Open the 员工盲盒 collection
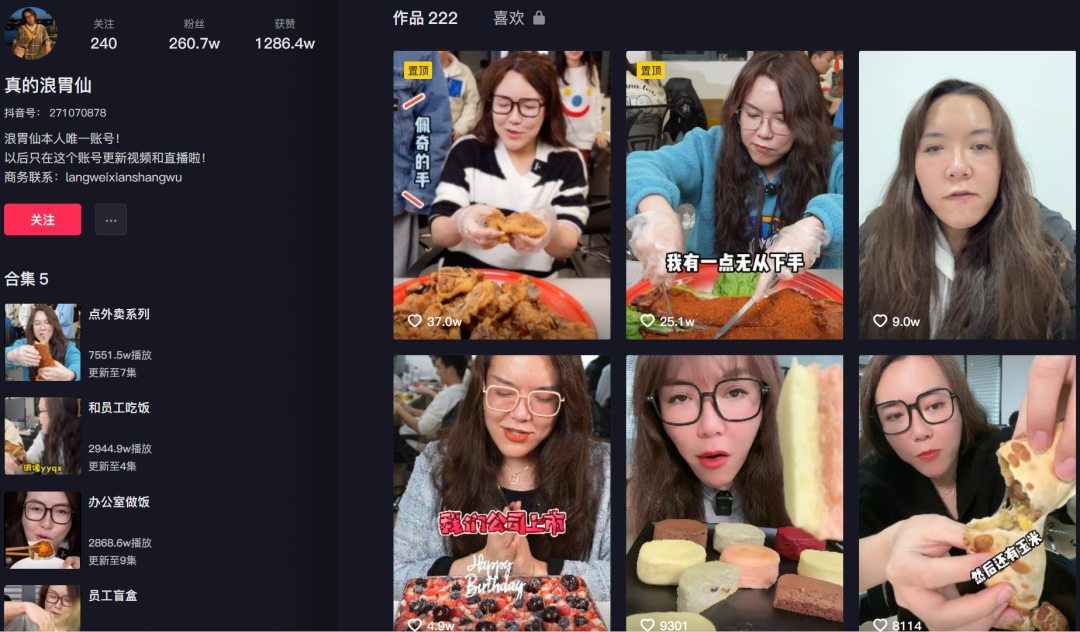The width and height of the screenshot is (1080, 632). tap(112, 596)
